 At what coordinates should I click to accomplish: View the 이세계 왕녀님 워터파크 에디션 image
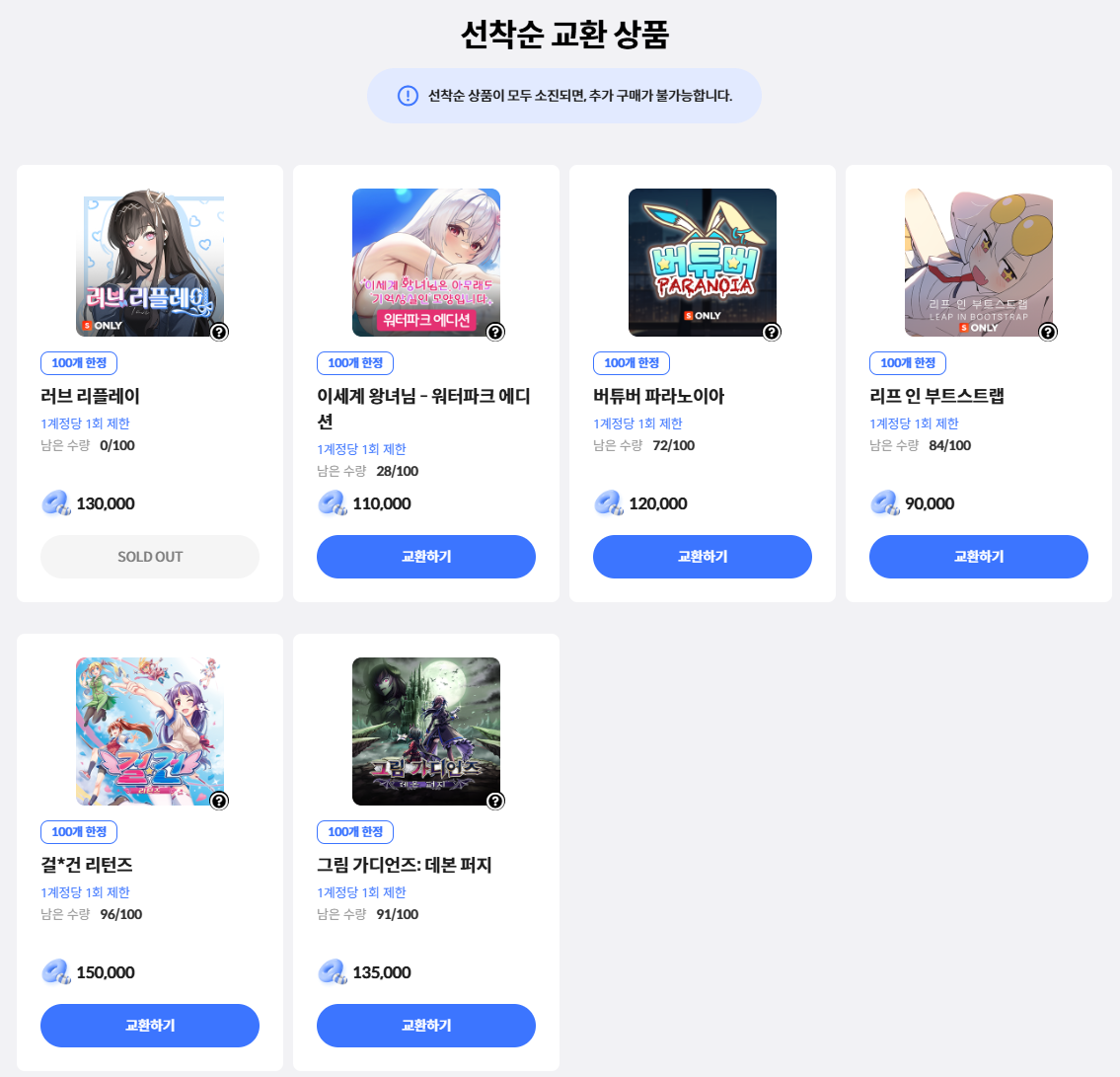coord(425,263)
